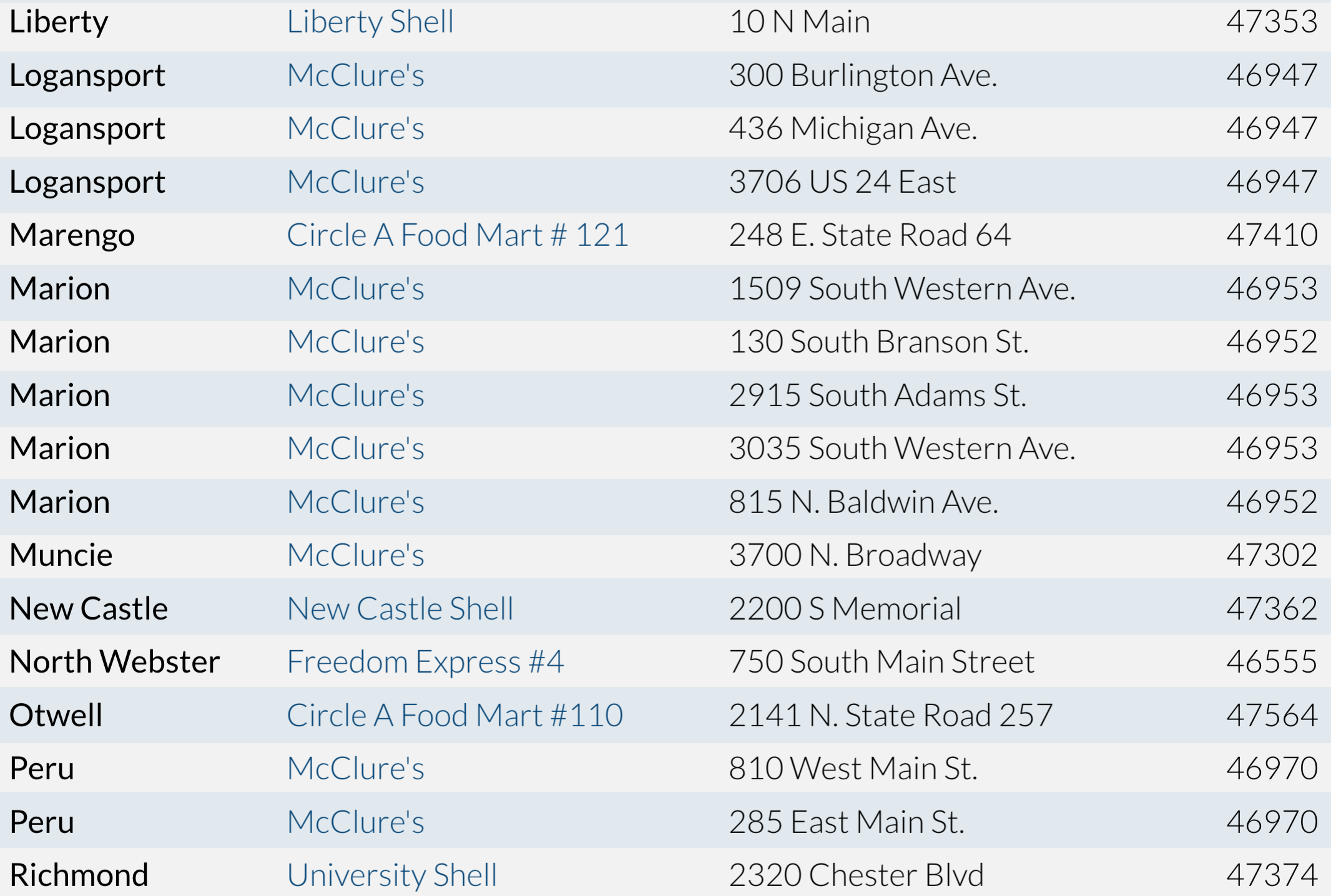Open McClure's at 815 N. Baldwin Ave.
The image size is (1331, 896).
[x=355, y=502]
